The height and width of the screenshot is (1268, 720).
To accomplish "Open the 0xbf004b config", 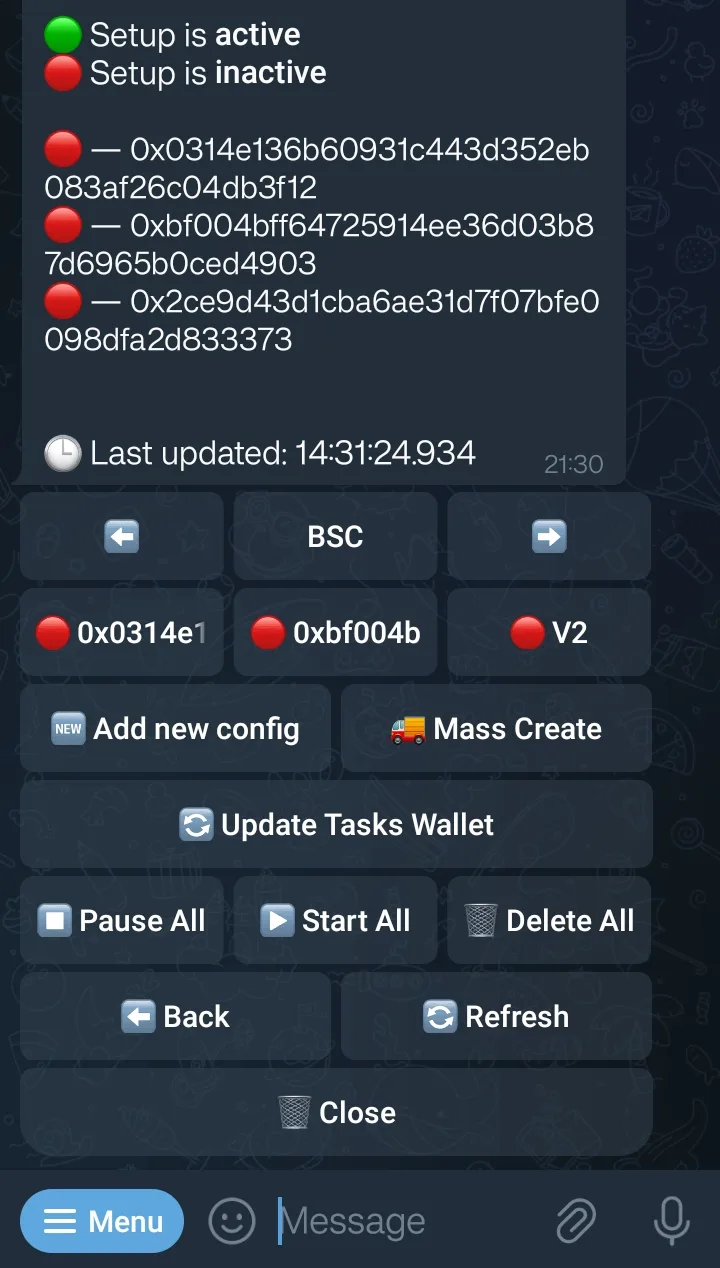I will point(335,632).
